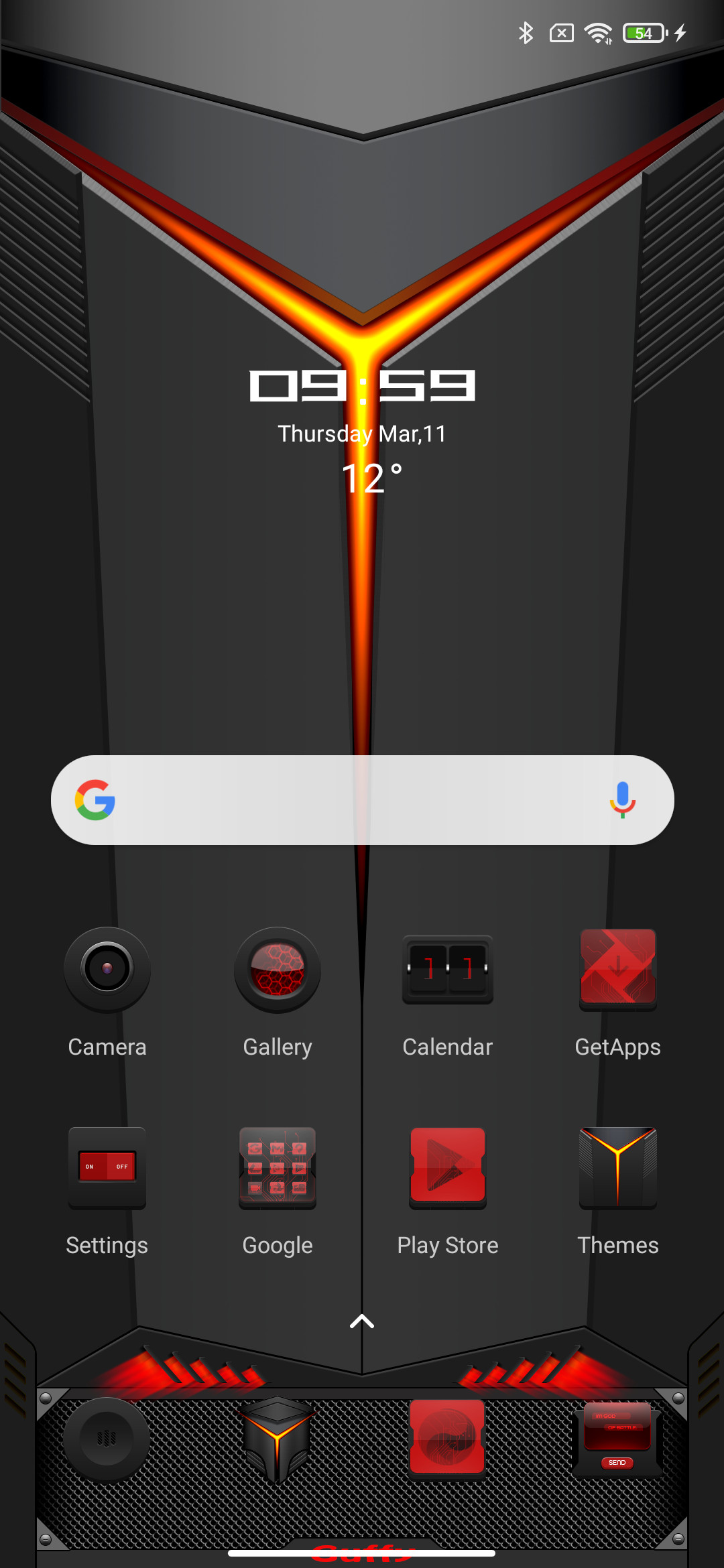724x1568 pixels.
Task: Open the messaging app with the SEND icon
Action: point(618,1437)
